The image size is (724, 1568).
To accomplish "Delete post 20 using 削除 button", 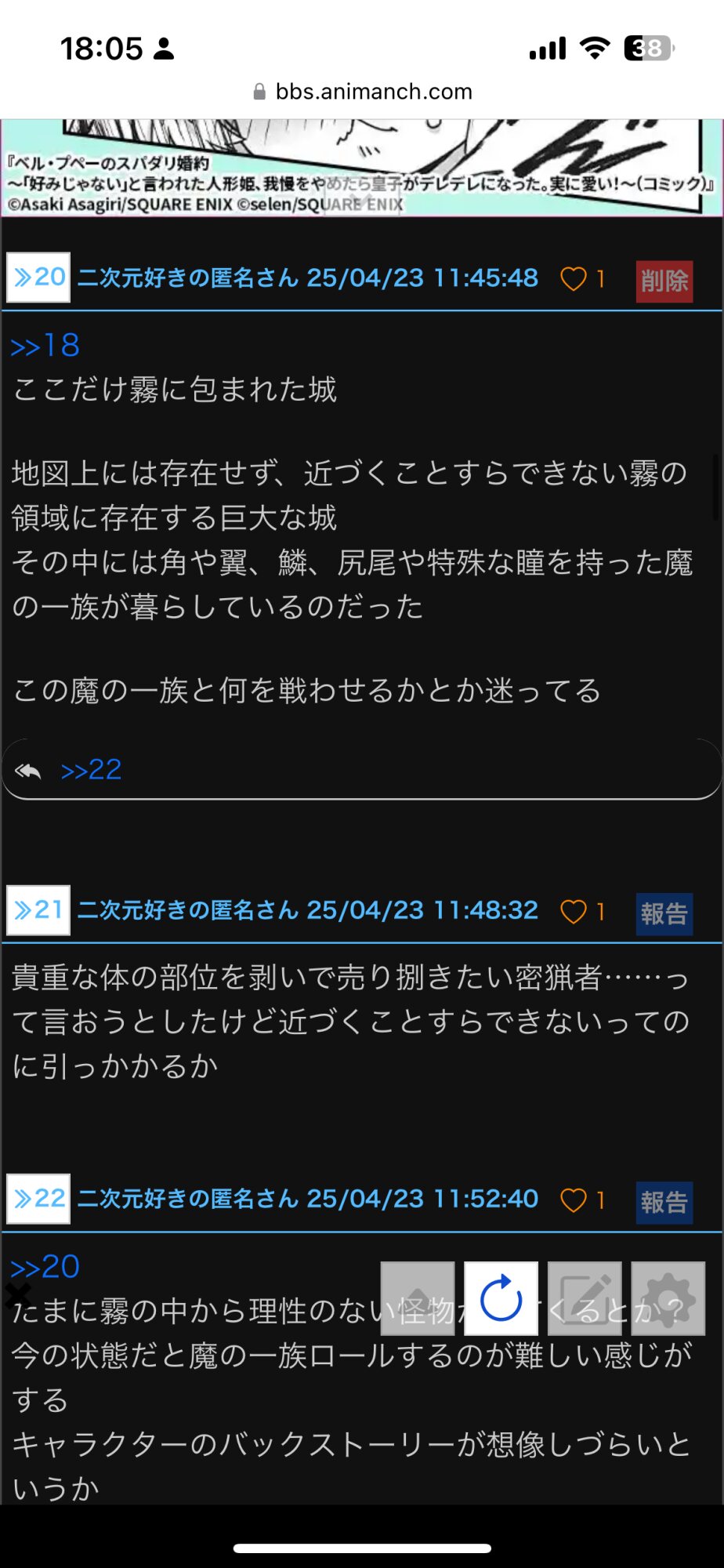I will 664,281.
